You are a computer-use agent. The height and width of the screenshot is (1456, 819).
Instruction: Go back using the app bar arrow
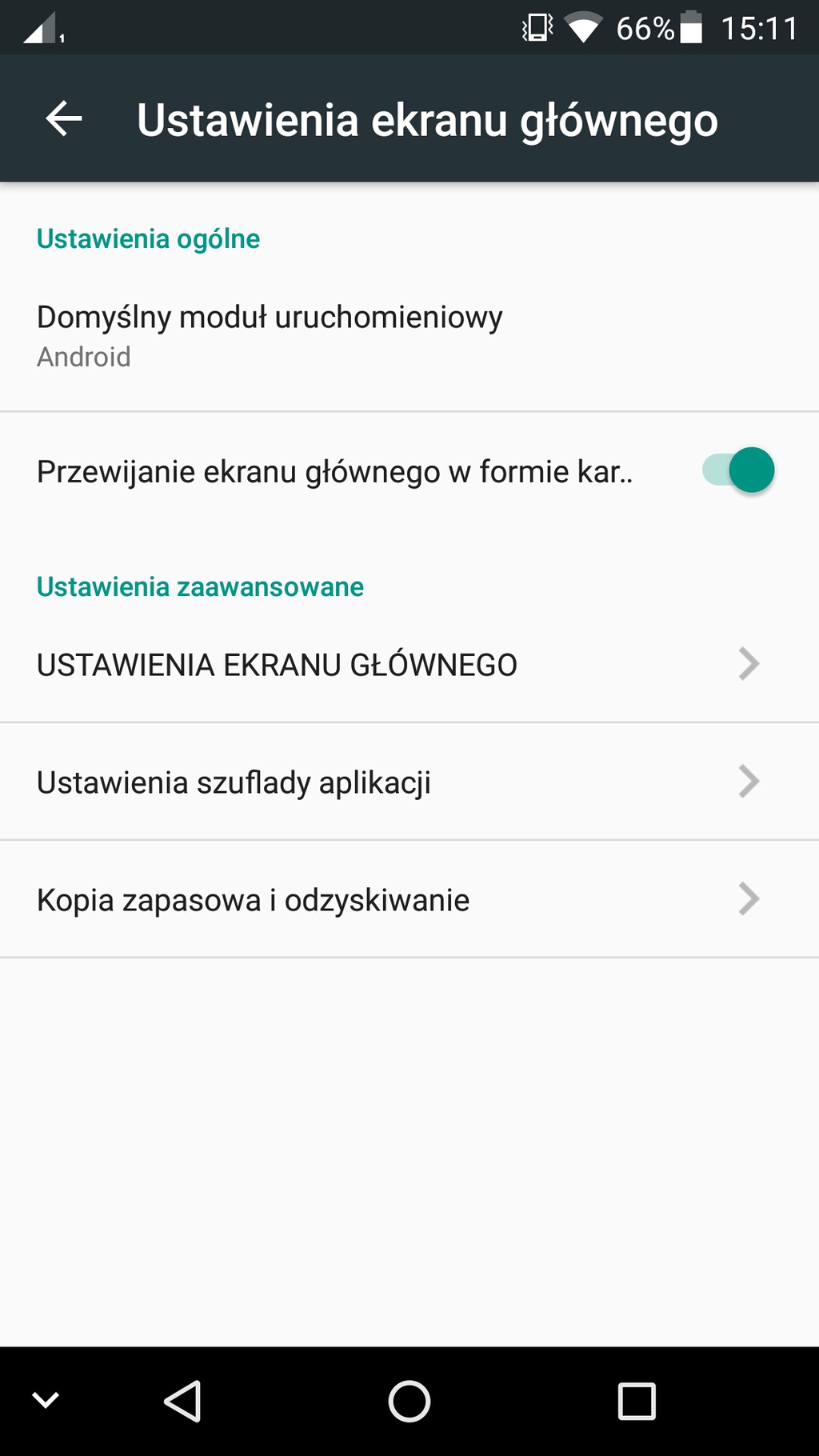point(64,119)
